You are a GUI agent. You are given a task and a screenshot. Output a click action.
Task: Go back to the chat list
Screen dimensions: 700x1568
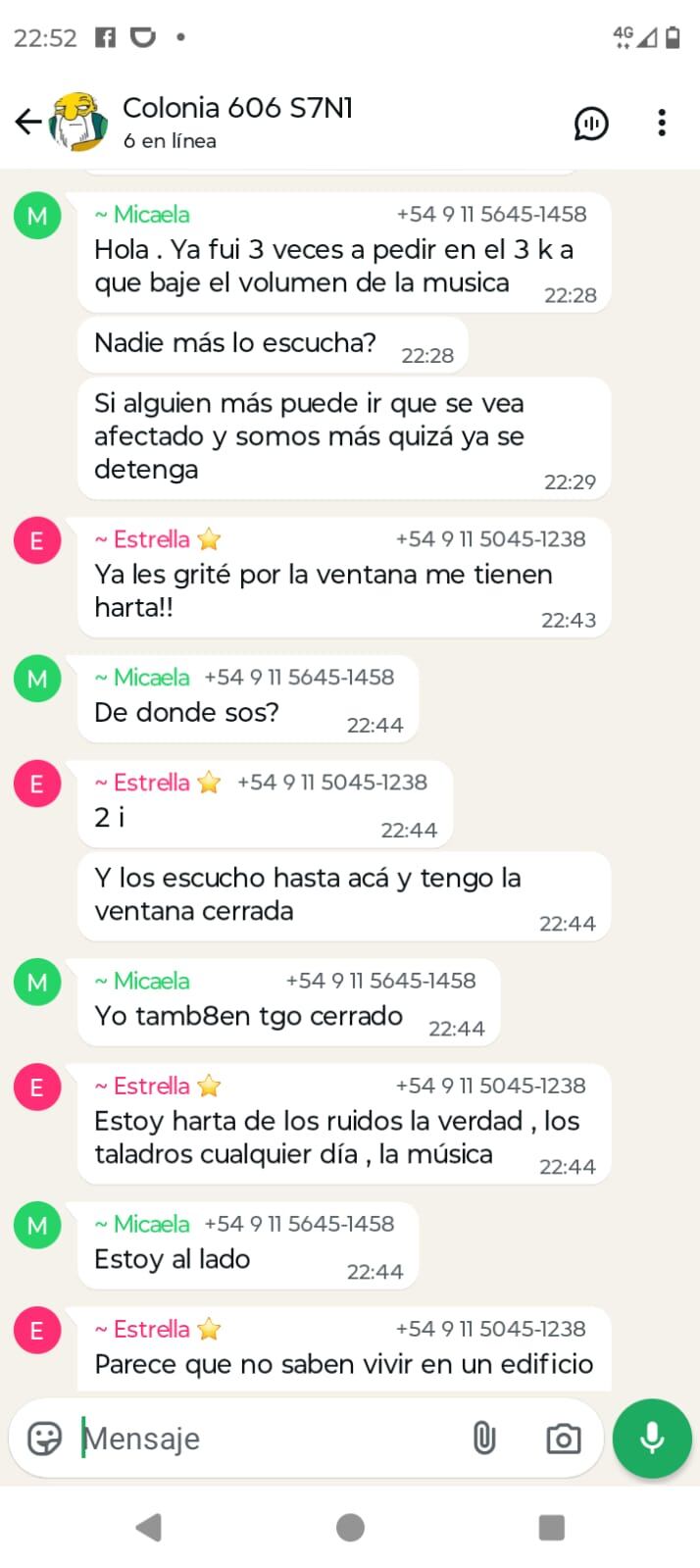pos(27,123)
